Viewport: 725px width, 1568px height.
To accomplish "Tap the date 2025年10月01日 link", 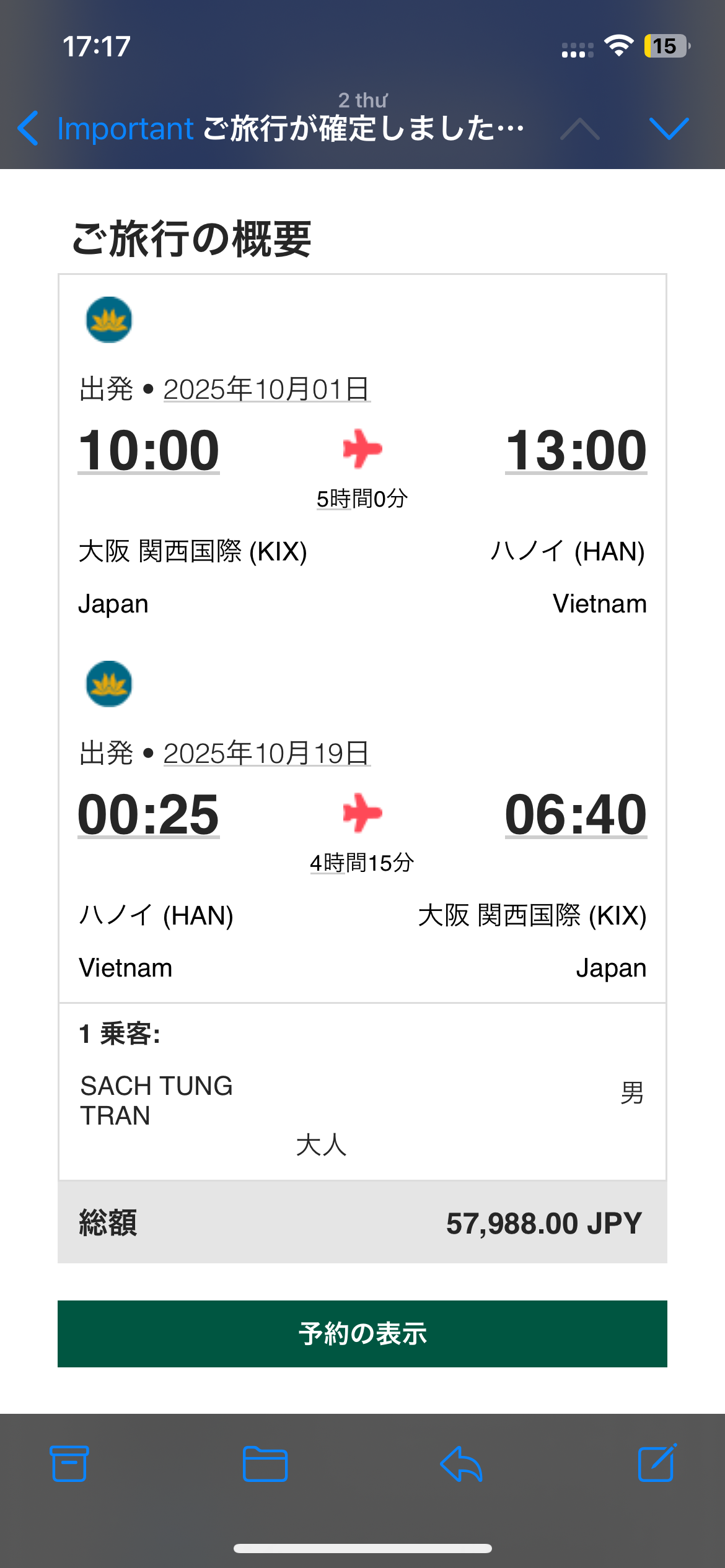I will tap(266, 390).
